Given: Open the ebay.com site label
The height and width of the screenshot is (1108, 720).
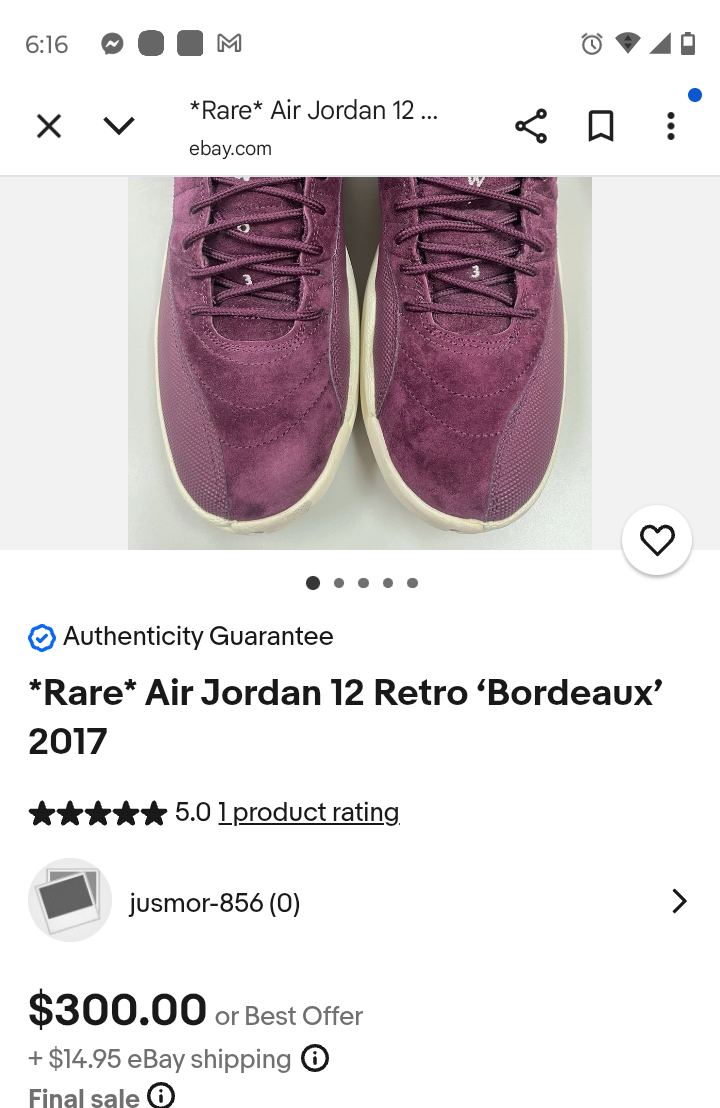Looking at the screenshot, I should point(229,148).
